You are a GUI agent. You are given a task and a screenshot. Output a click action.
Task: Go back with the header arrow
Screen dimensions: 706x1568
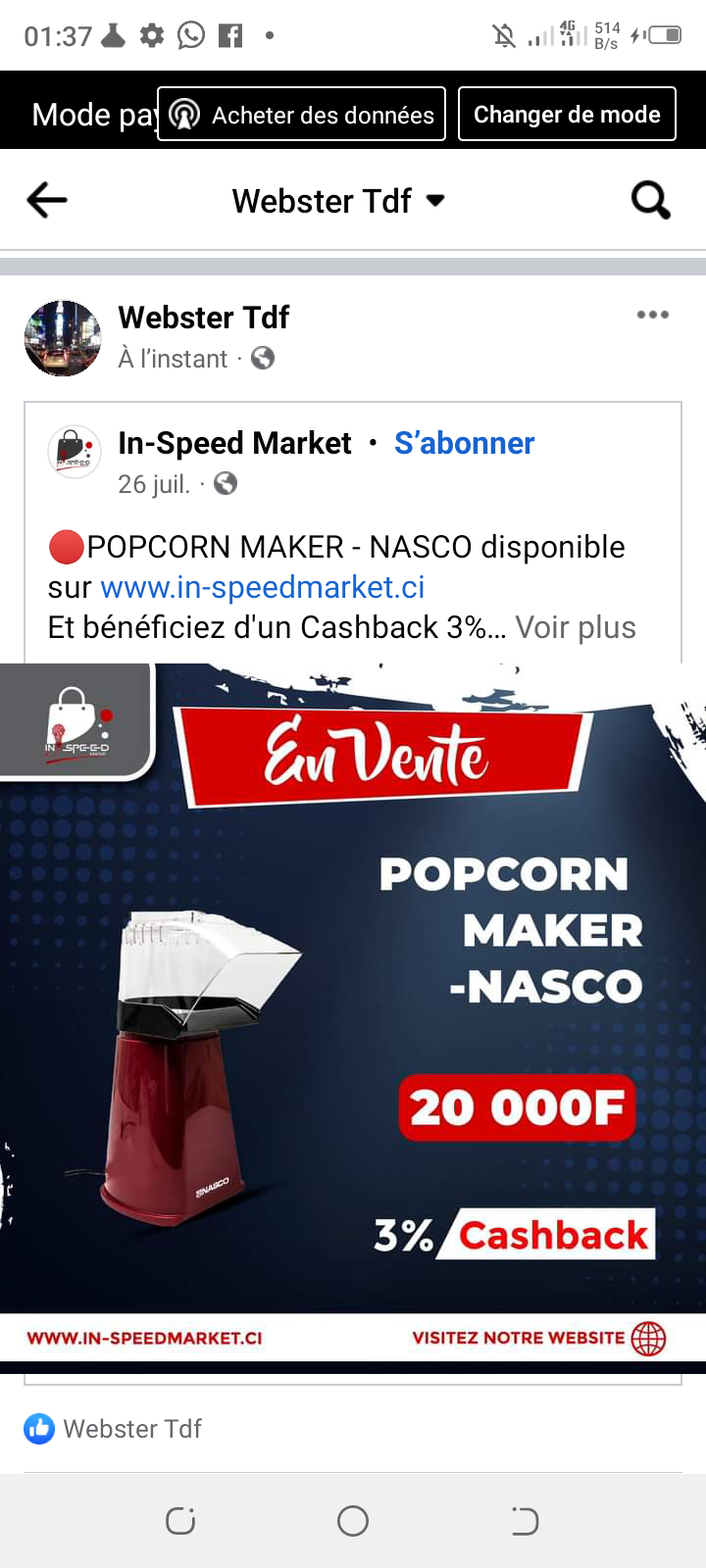point(47,201)
